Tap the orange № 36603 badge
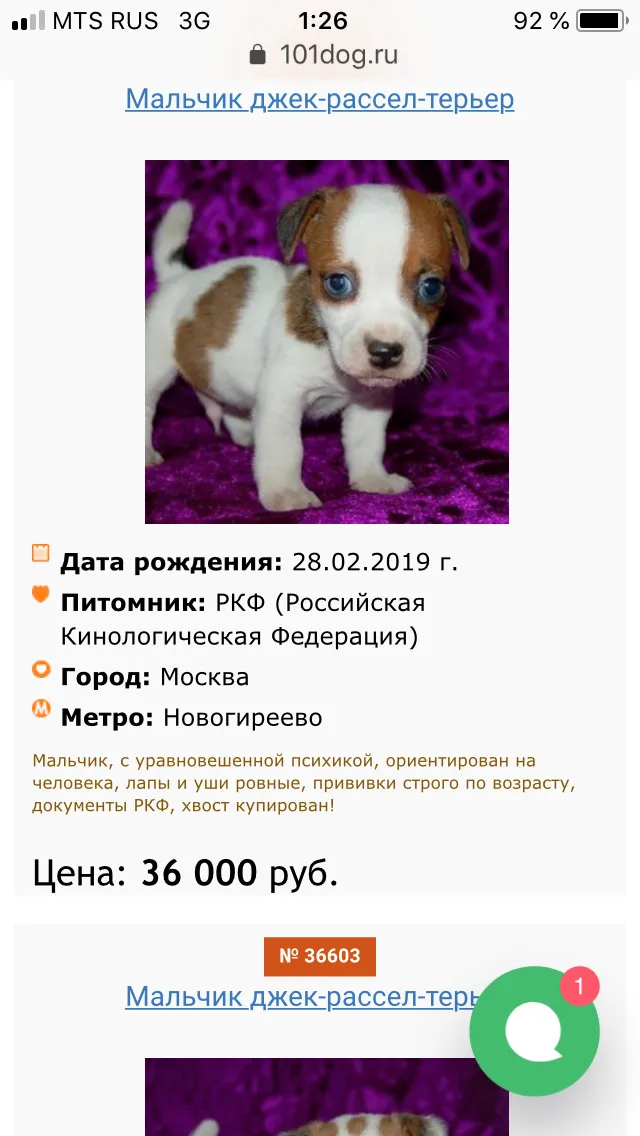 pyautogui.click(x=320, y=956)
